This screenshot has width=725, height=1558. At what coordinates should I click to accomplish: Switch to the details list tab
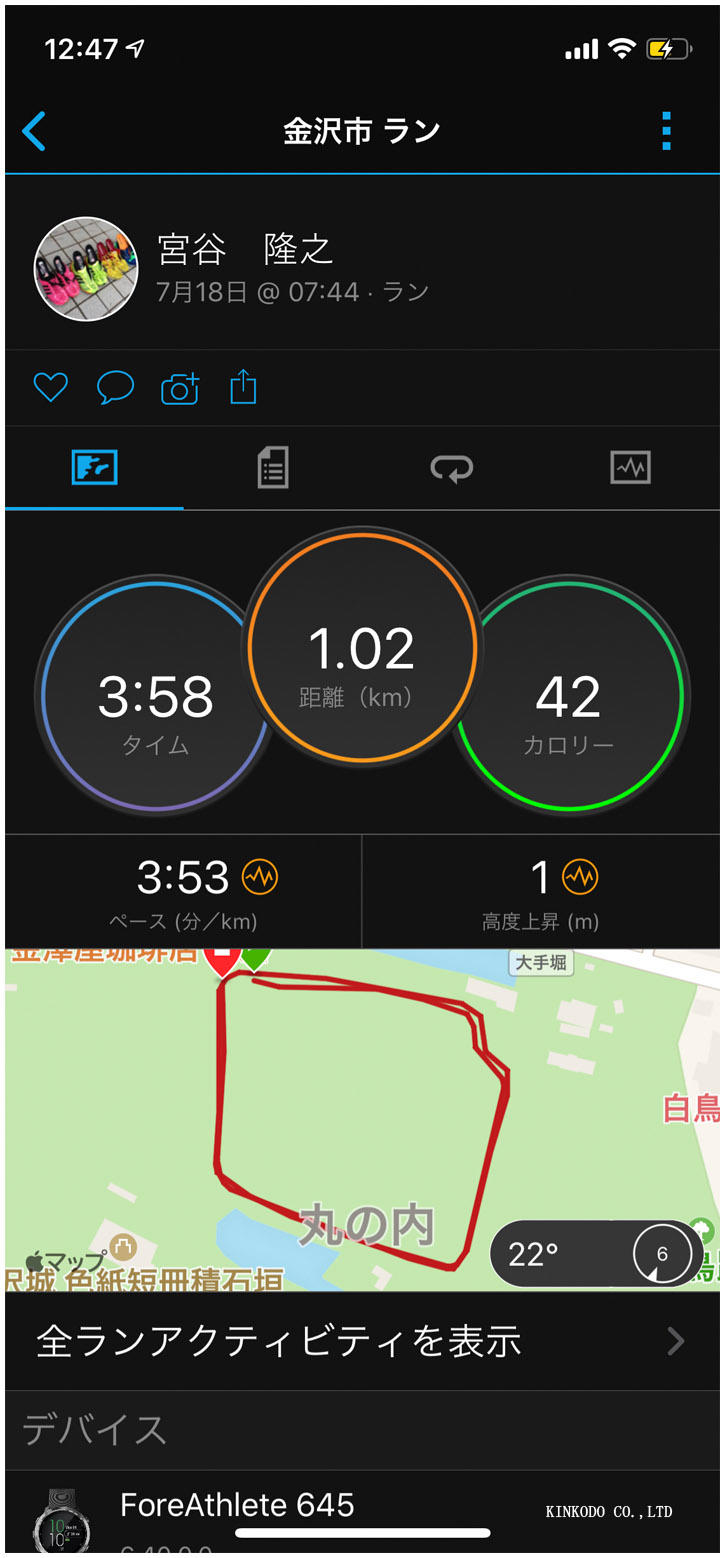pos(273,468)
